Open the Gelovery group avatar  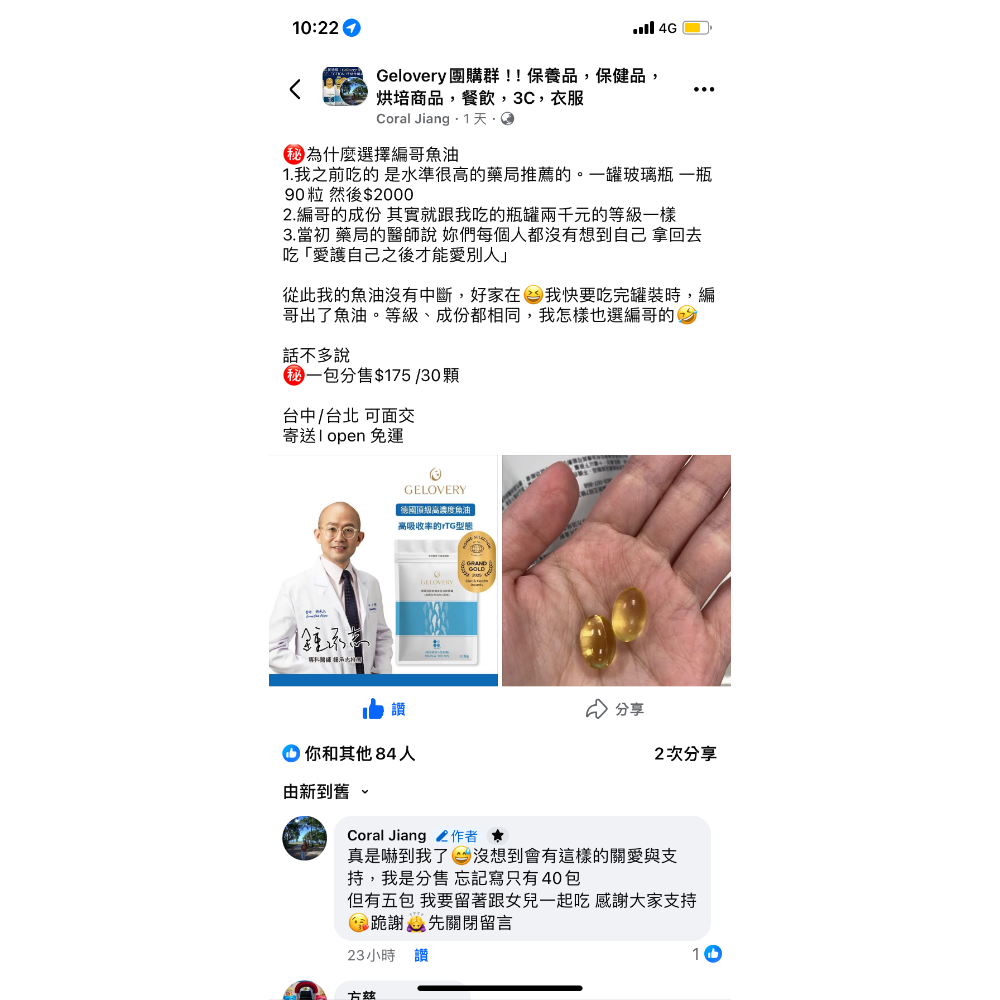click(345, 87)
